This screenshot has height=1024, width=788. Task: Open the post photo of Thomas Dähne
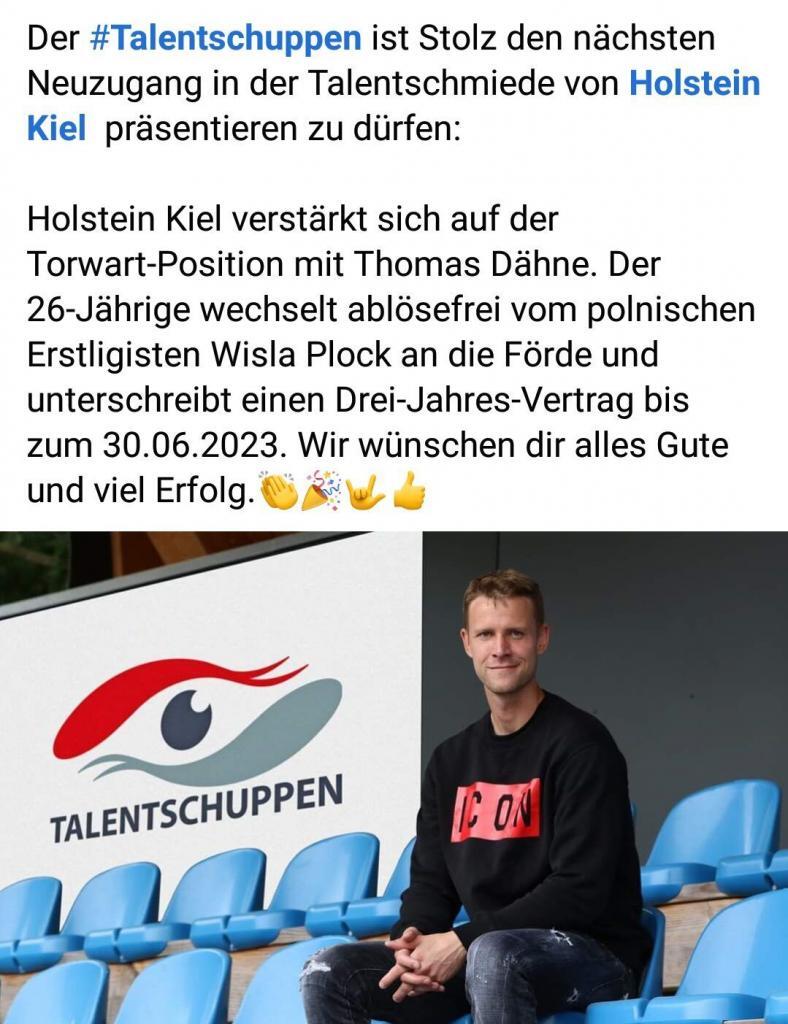pyautogui.click(x=394, y=777)
